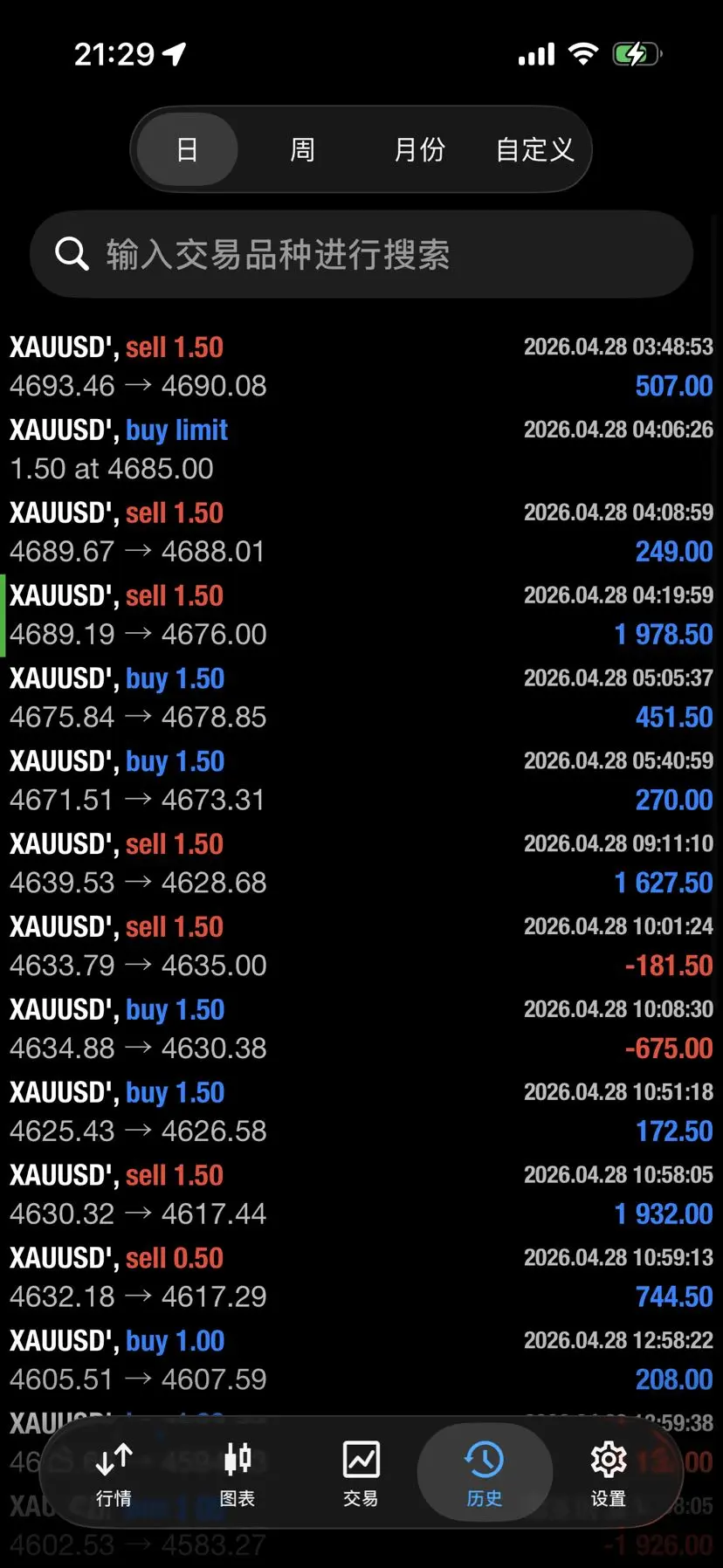Go to the 图表 tab
The width and height of the screenshot is (723, 1568).
(x=238, y=1474)
